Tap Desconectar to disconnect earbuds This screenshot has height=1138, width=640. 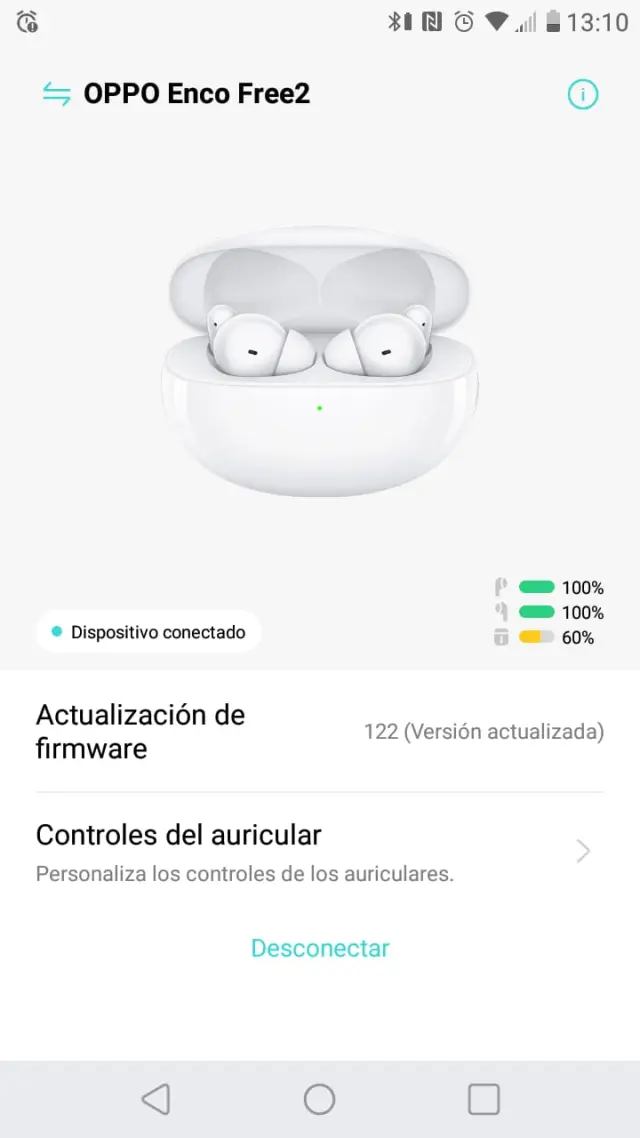click(x=320, y=948)
